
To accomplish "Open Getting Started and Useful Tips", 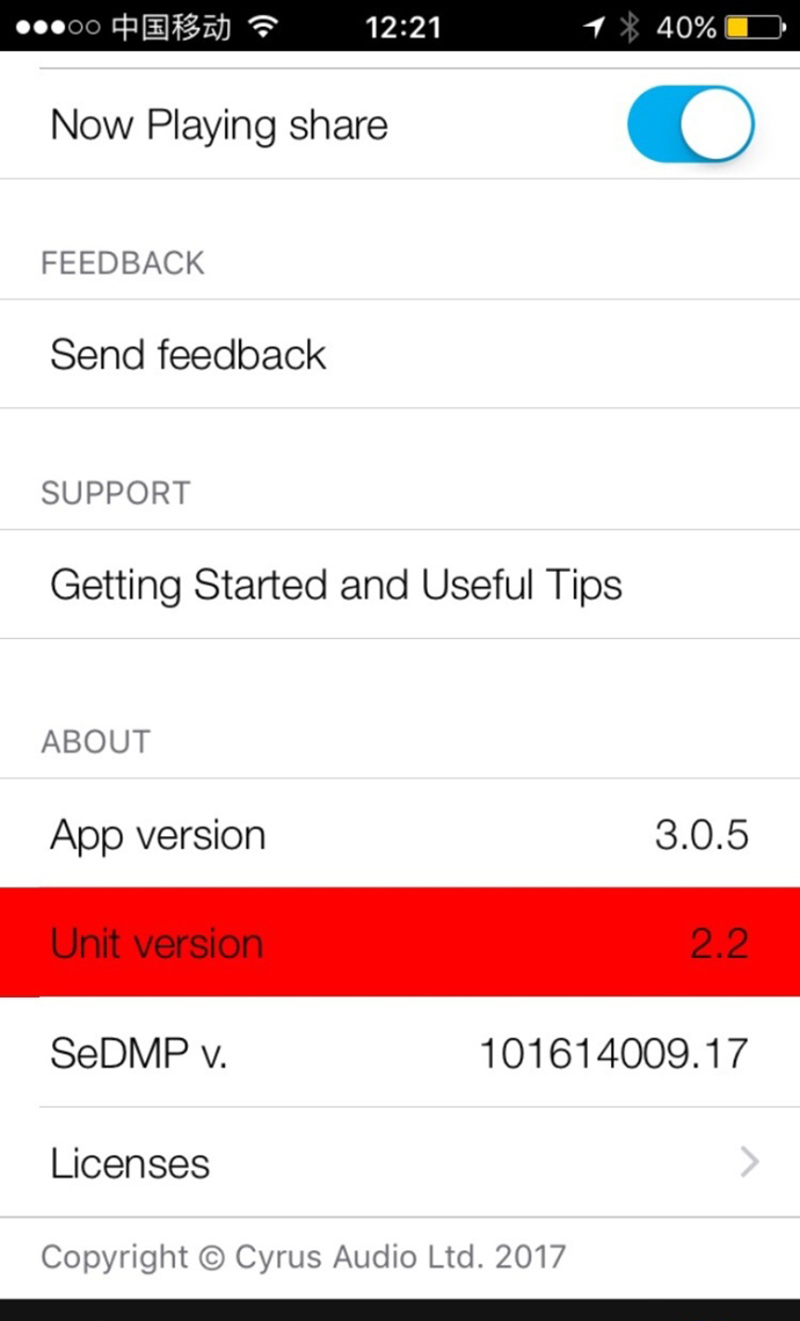I will [400, 584].
